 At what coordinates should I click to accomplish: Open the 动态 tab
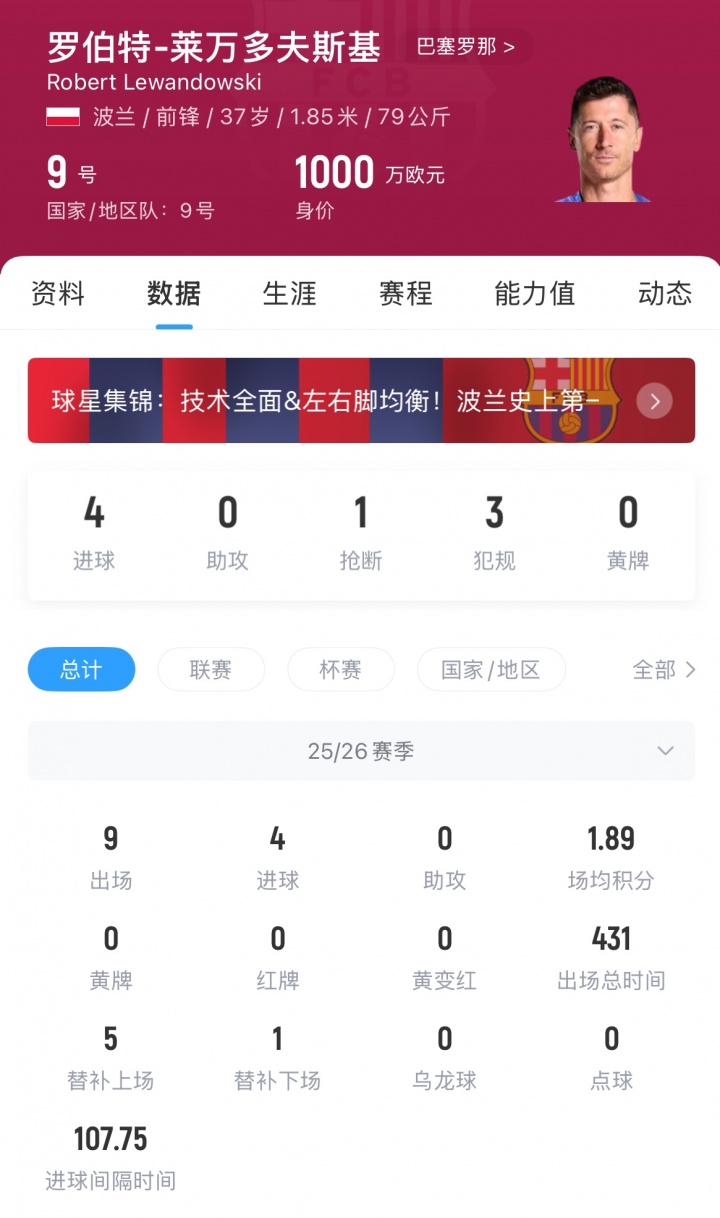(664, 293)
